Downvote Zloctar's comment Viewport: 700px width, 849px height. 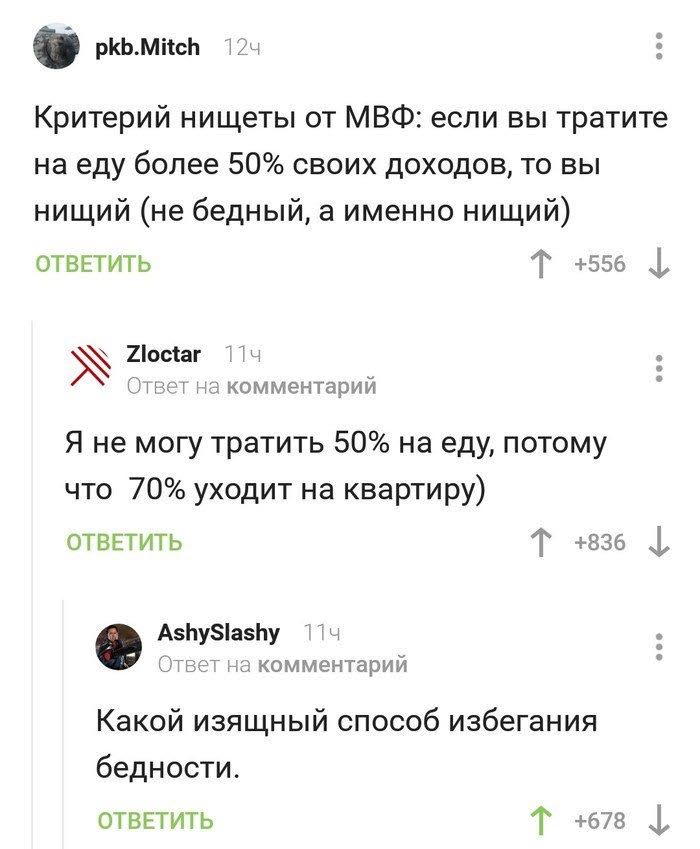pyautogui.click(x=658, y=542)
